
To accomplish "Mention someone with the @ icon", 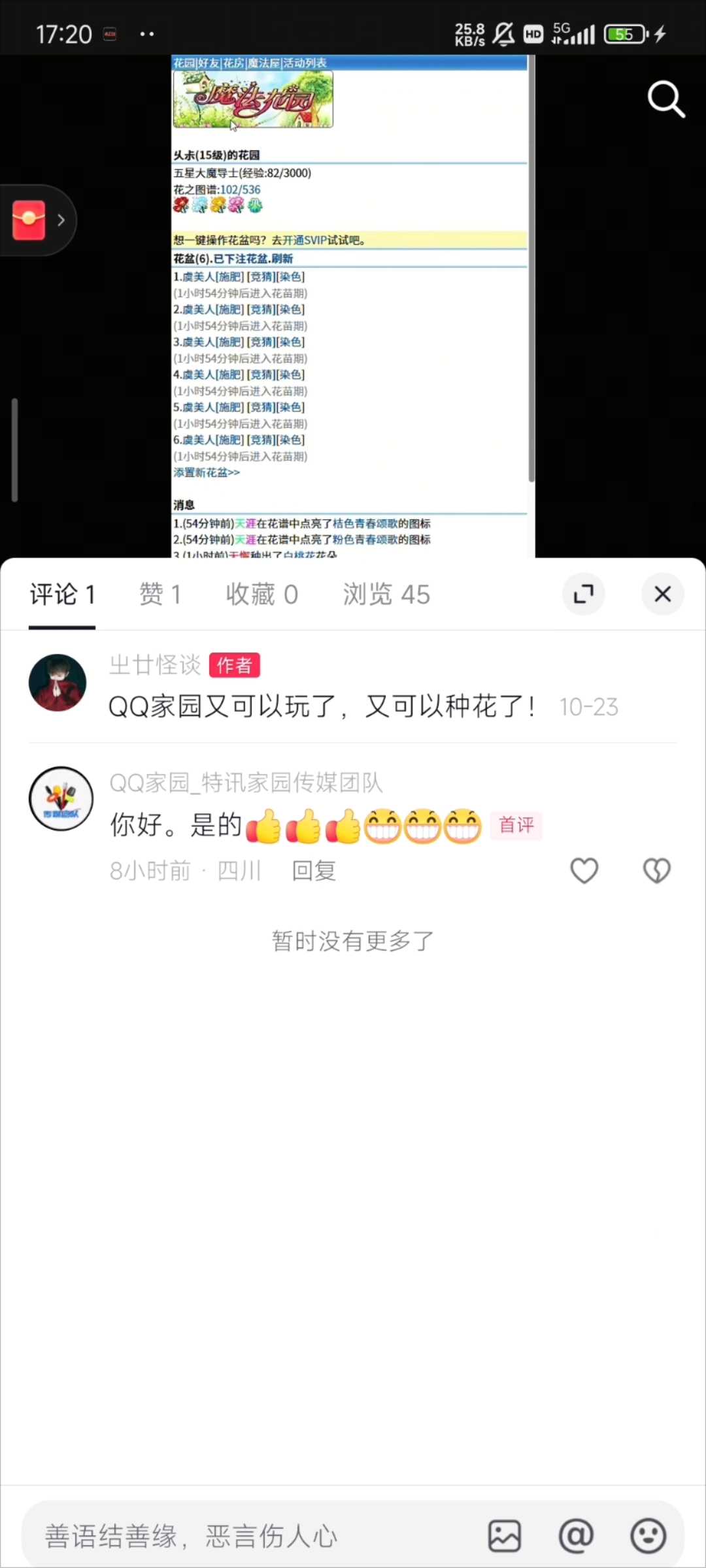I will tap(576, 1536).
